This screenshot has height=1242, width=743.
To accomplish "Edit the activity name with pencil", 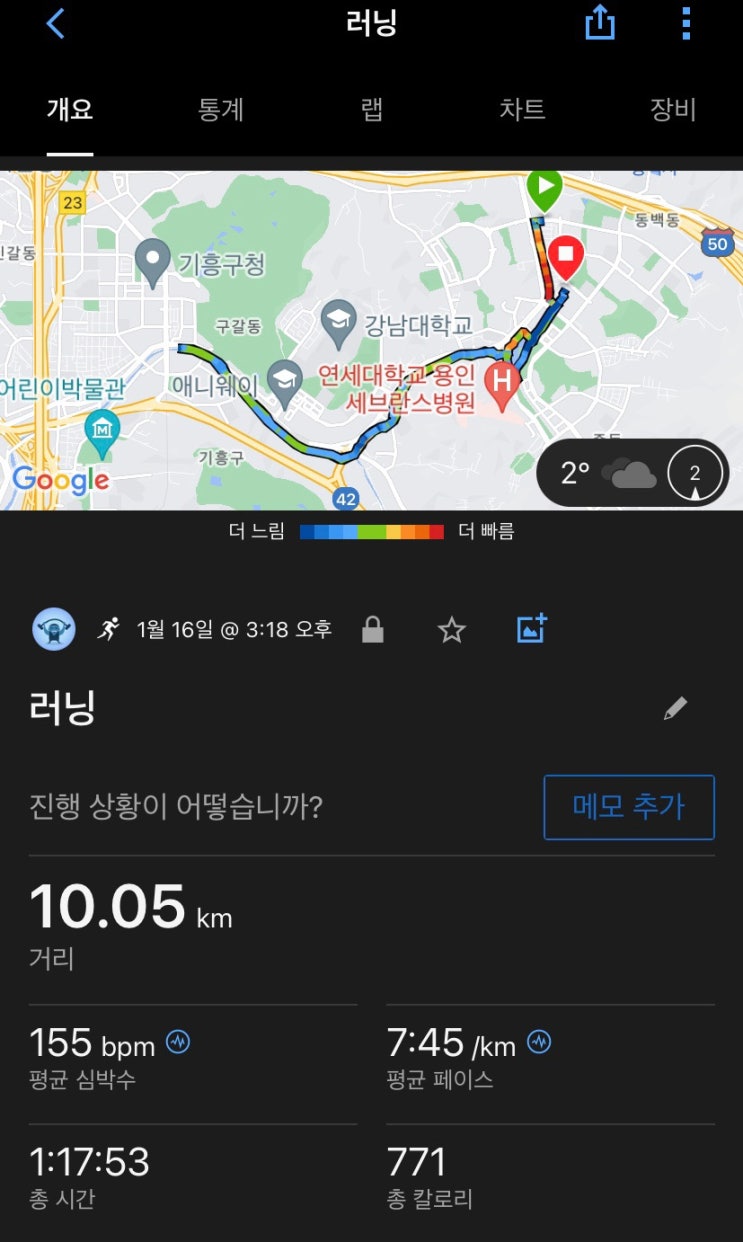I will coord(676,709).
